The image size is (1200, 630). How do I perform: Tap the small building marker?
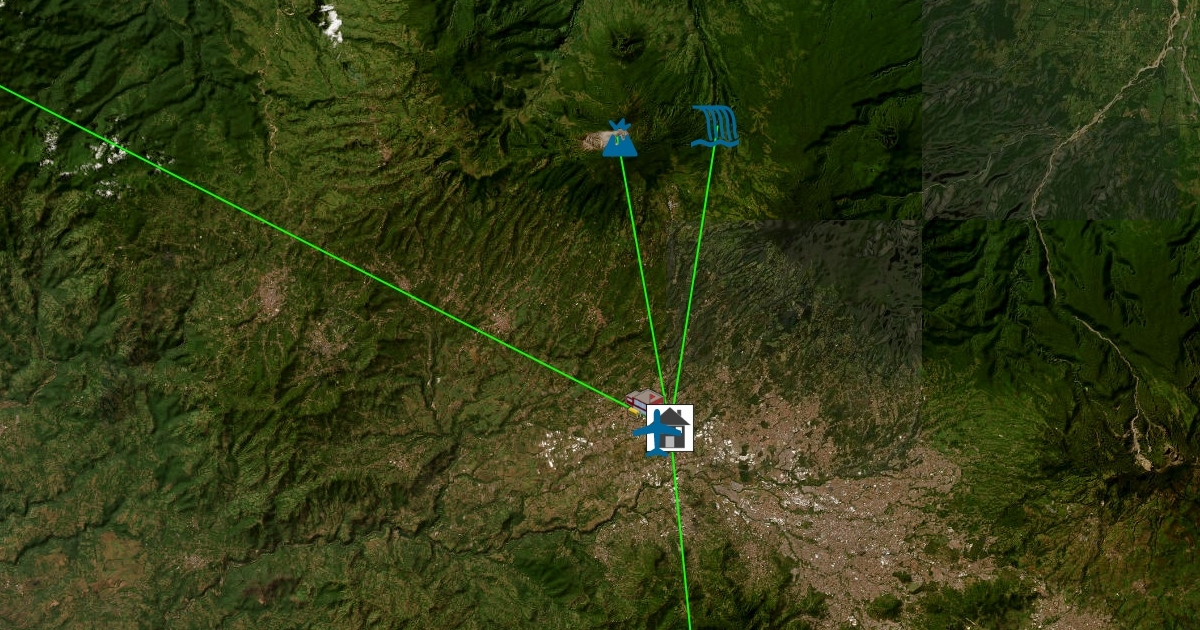pos(641,399)
